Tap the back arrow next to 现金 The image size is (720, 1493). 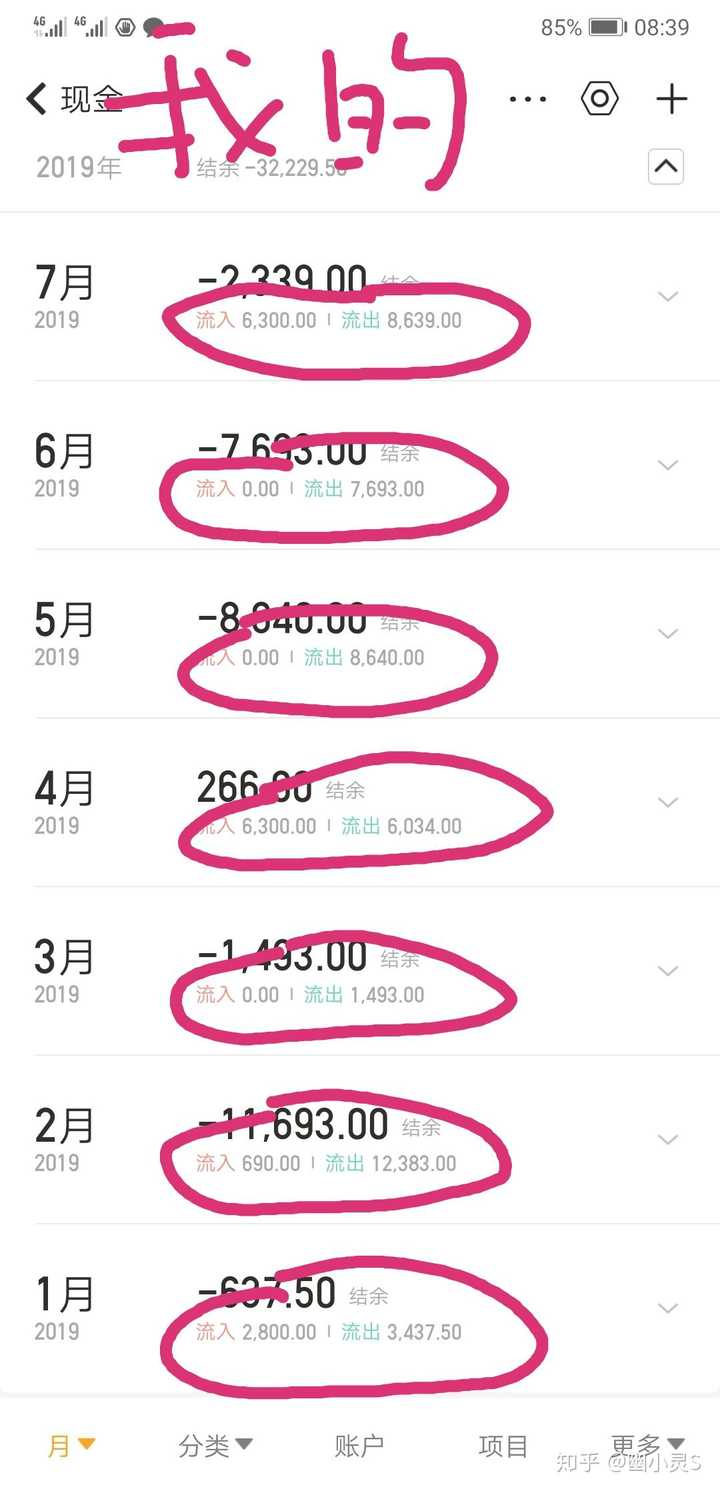coord(35,99)
